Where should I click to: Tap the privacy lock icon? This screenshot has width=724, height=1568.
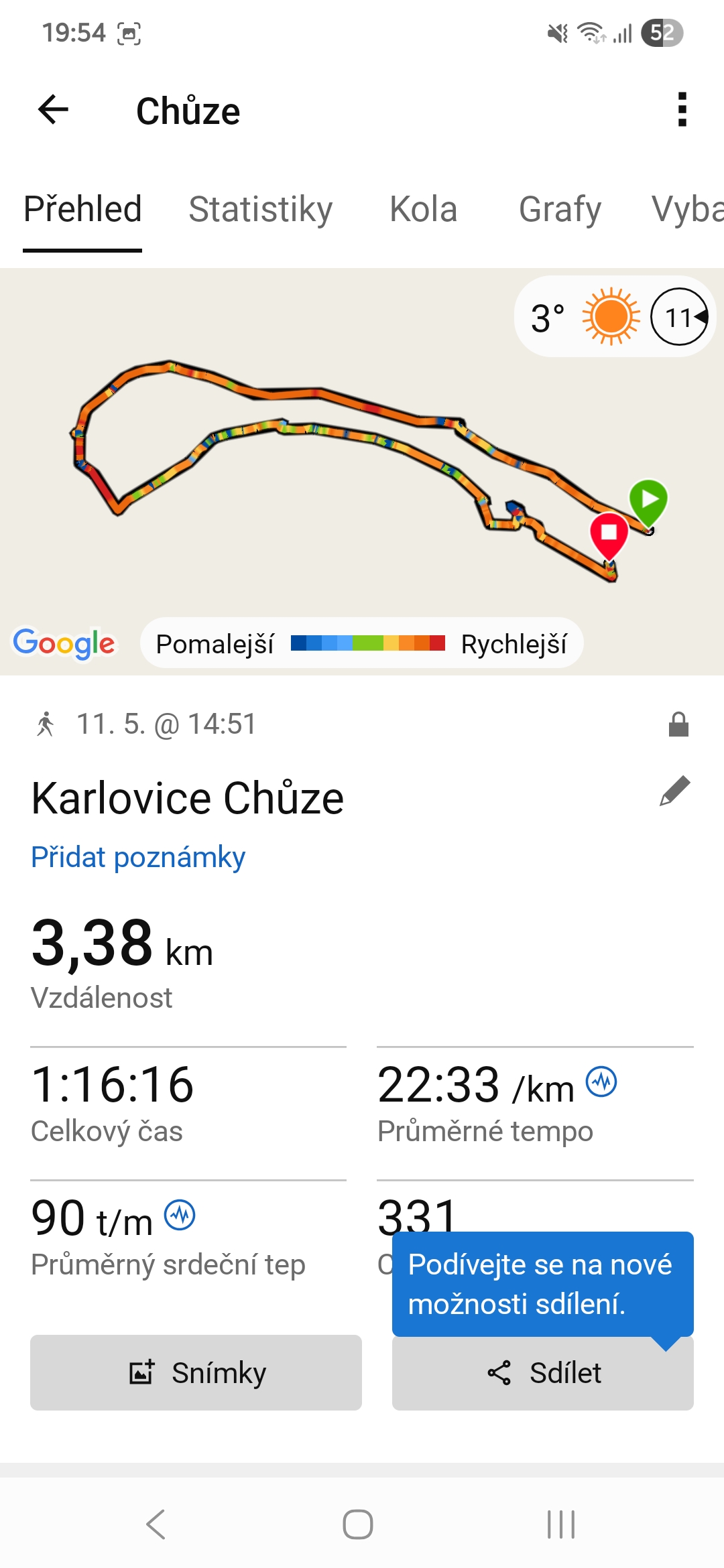coord(678,724)
